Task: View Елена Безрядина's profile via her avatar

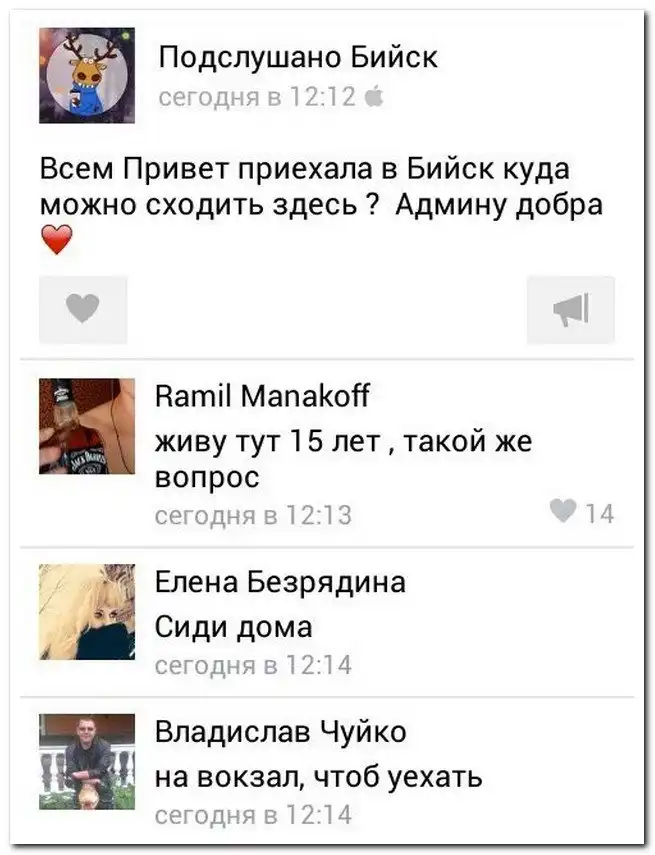Action: click(86, 611)
